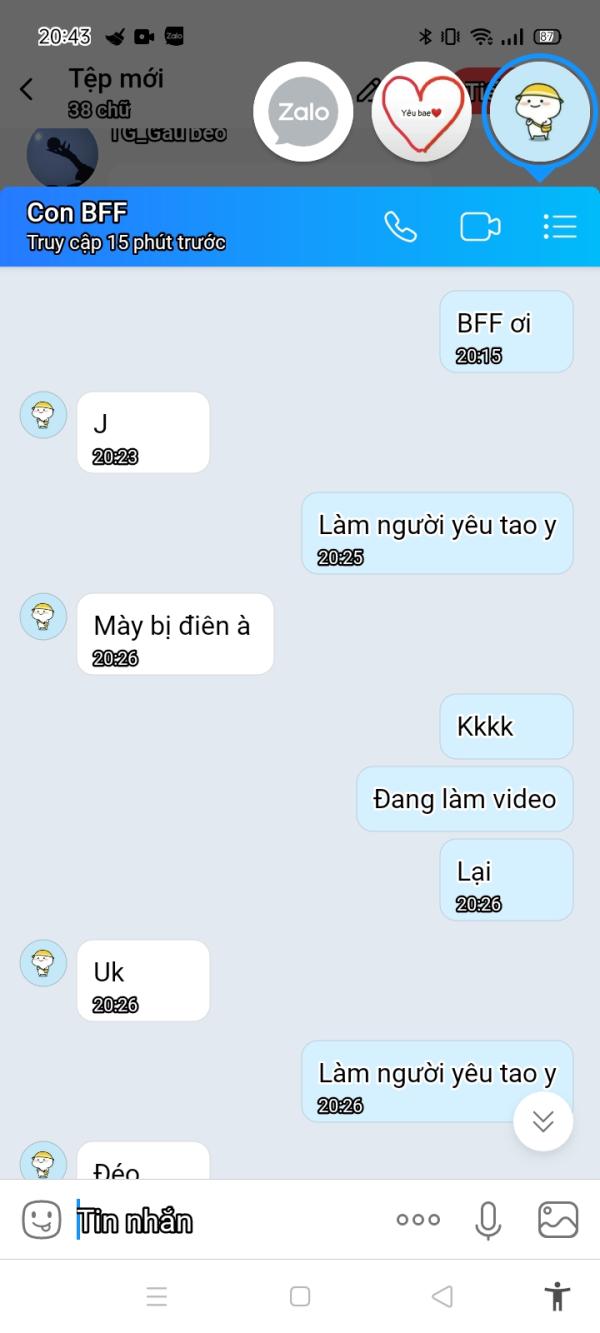Switch to the Yêu bae chat bubble
This screenshot has height=1333, width=600.
coord(421,112)
